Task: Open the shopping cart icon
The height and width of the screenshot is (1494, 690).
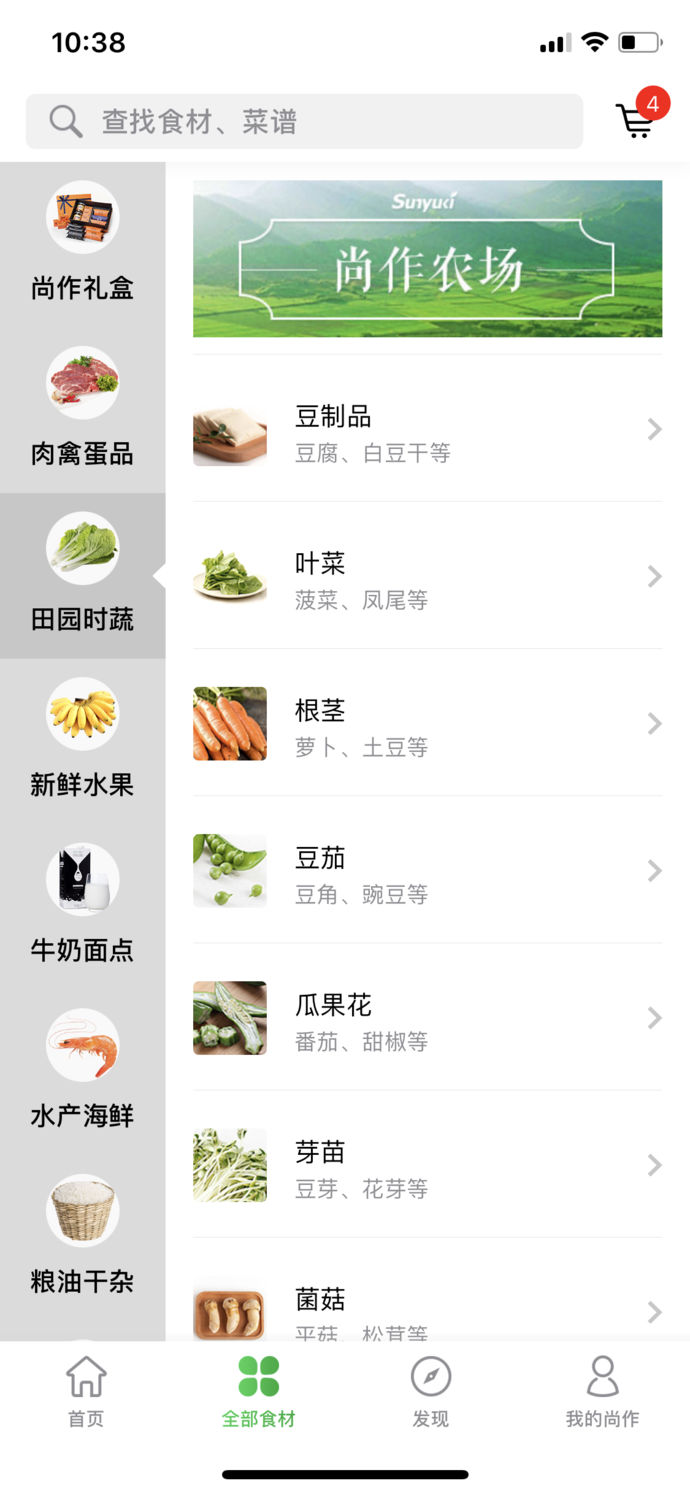Action: tap(636, 121)
